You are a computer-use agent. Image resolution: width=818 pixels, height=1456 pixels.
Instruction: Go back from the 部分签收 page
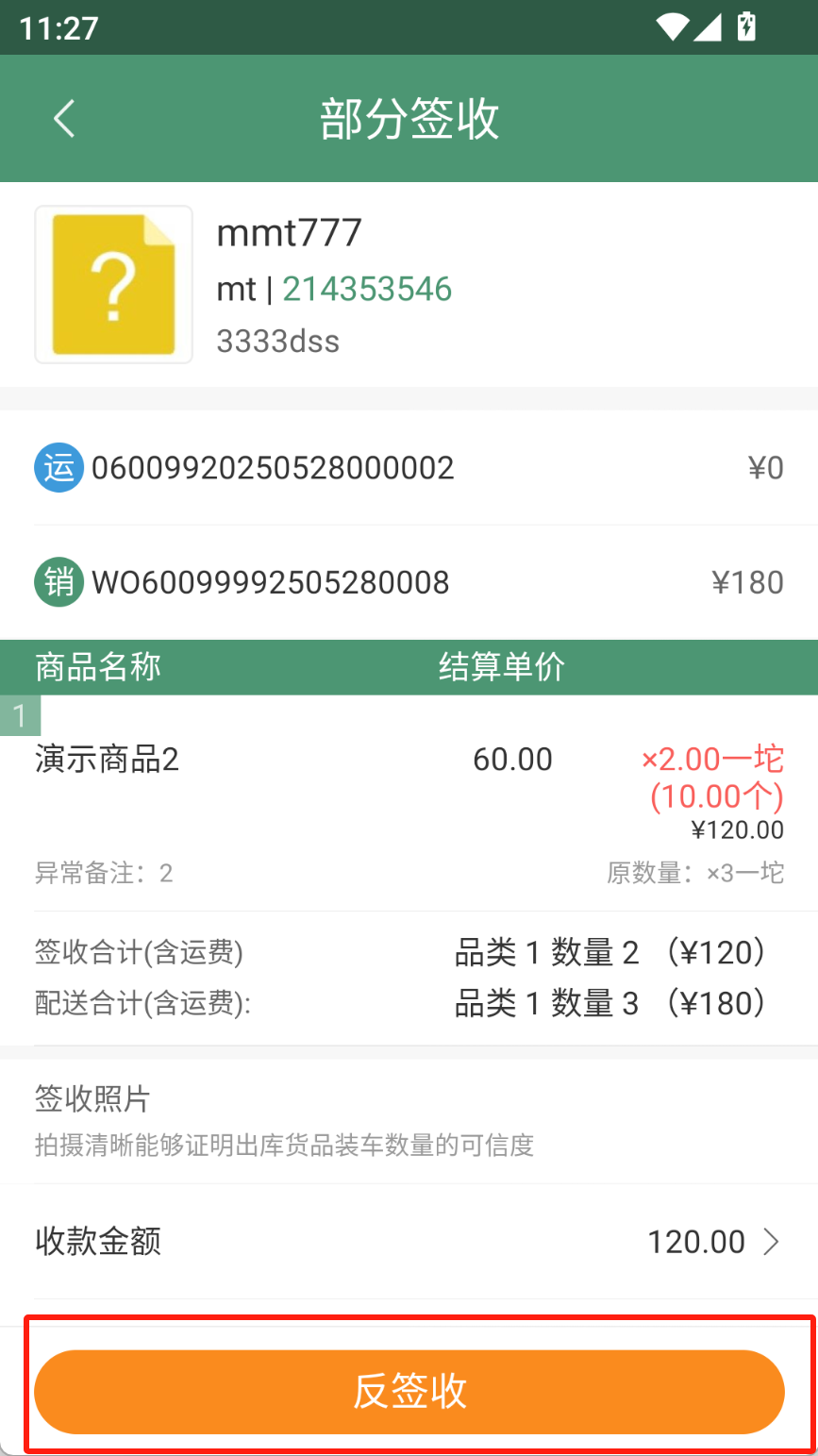[64, 119]
